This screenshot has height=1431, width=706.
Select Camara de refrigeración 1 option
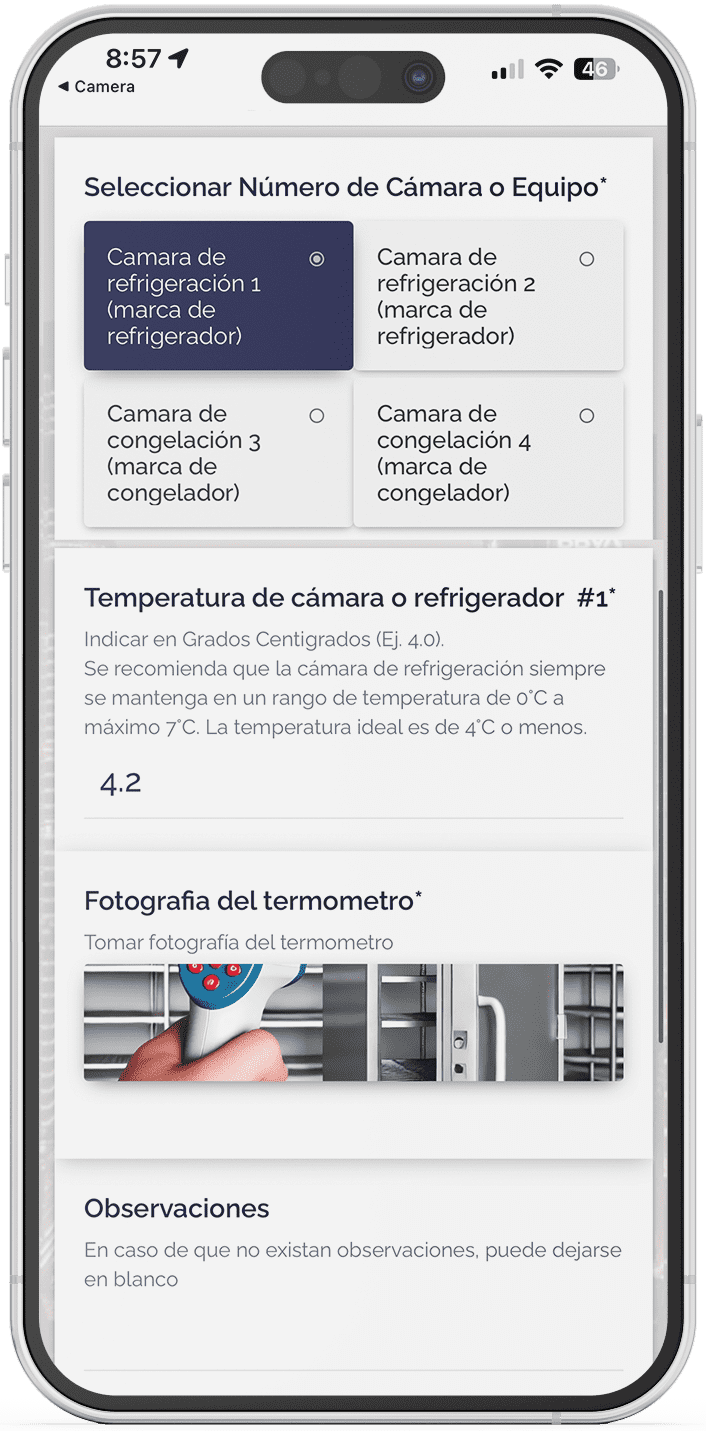click(218, 296)
